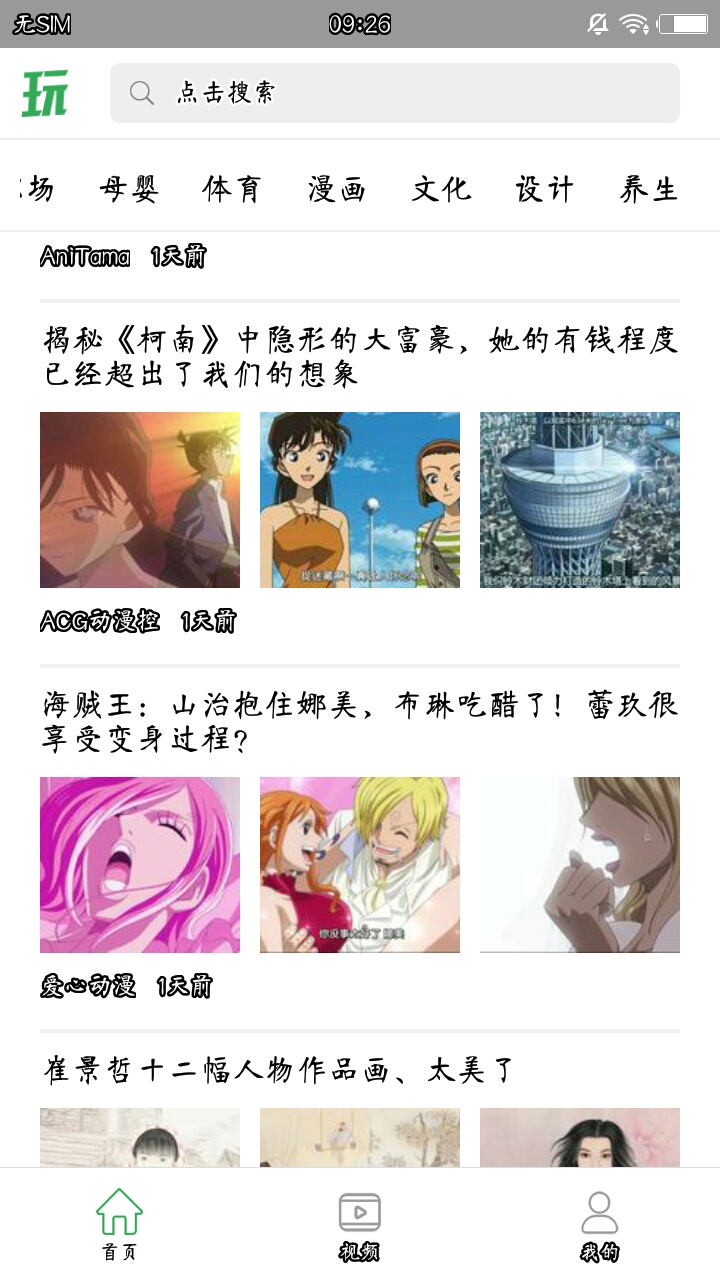720x1280 pixels.
Task: Select the 母婴 category
Action: pos(130,190)
